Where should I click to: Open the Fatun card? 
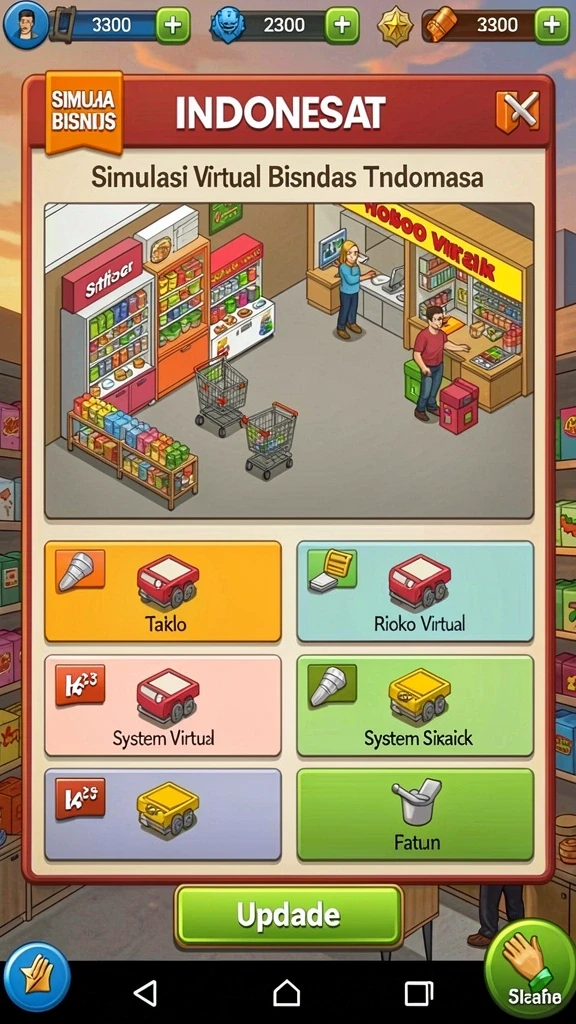click(x=415, y=814)
